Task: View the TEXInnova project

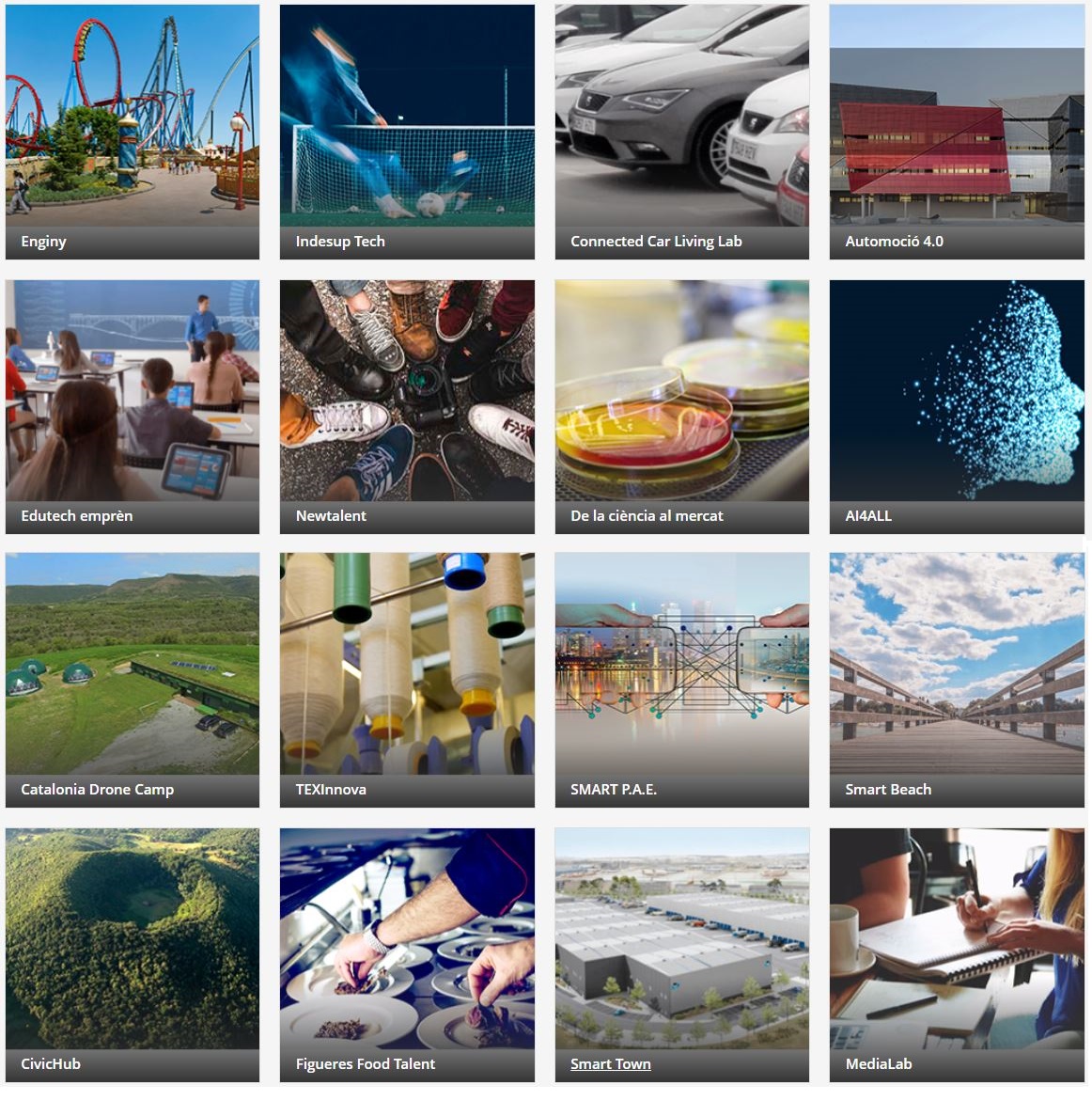Action: tap(407, 680)
